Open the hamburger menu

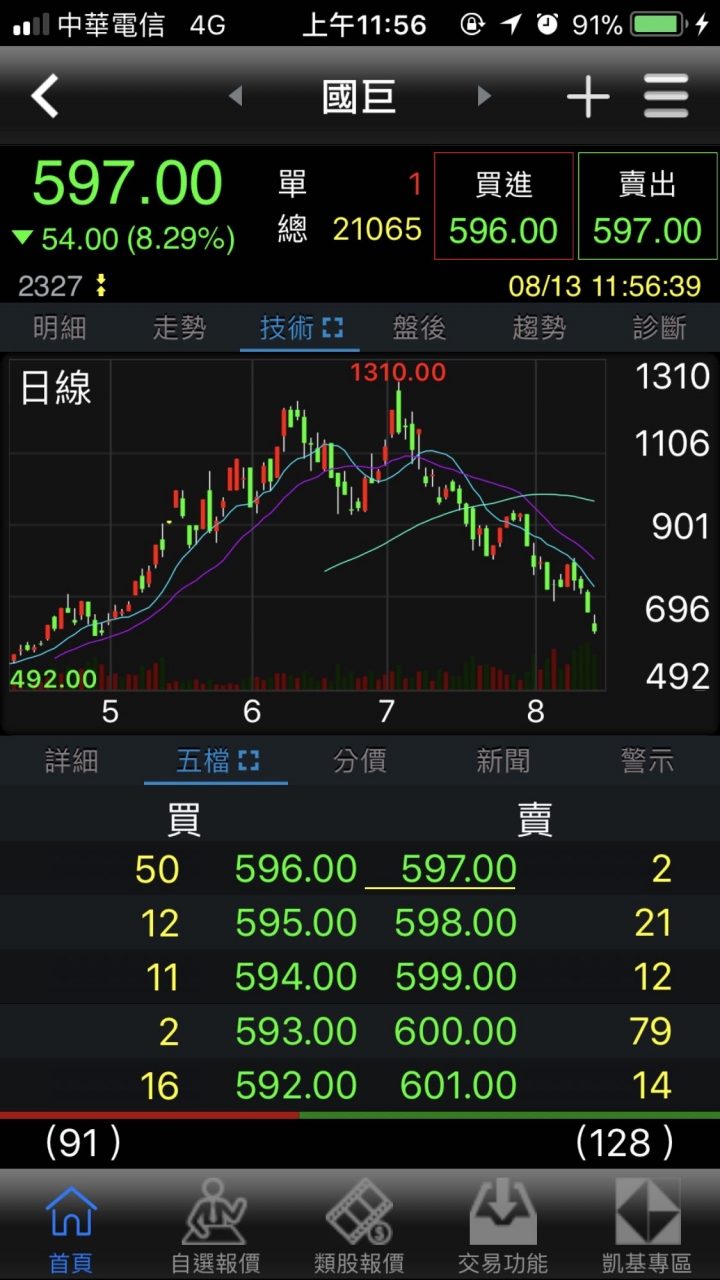pyautogui.click(x=666, y=97)
